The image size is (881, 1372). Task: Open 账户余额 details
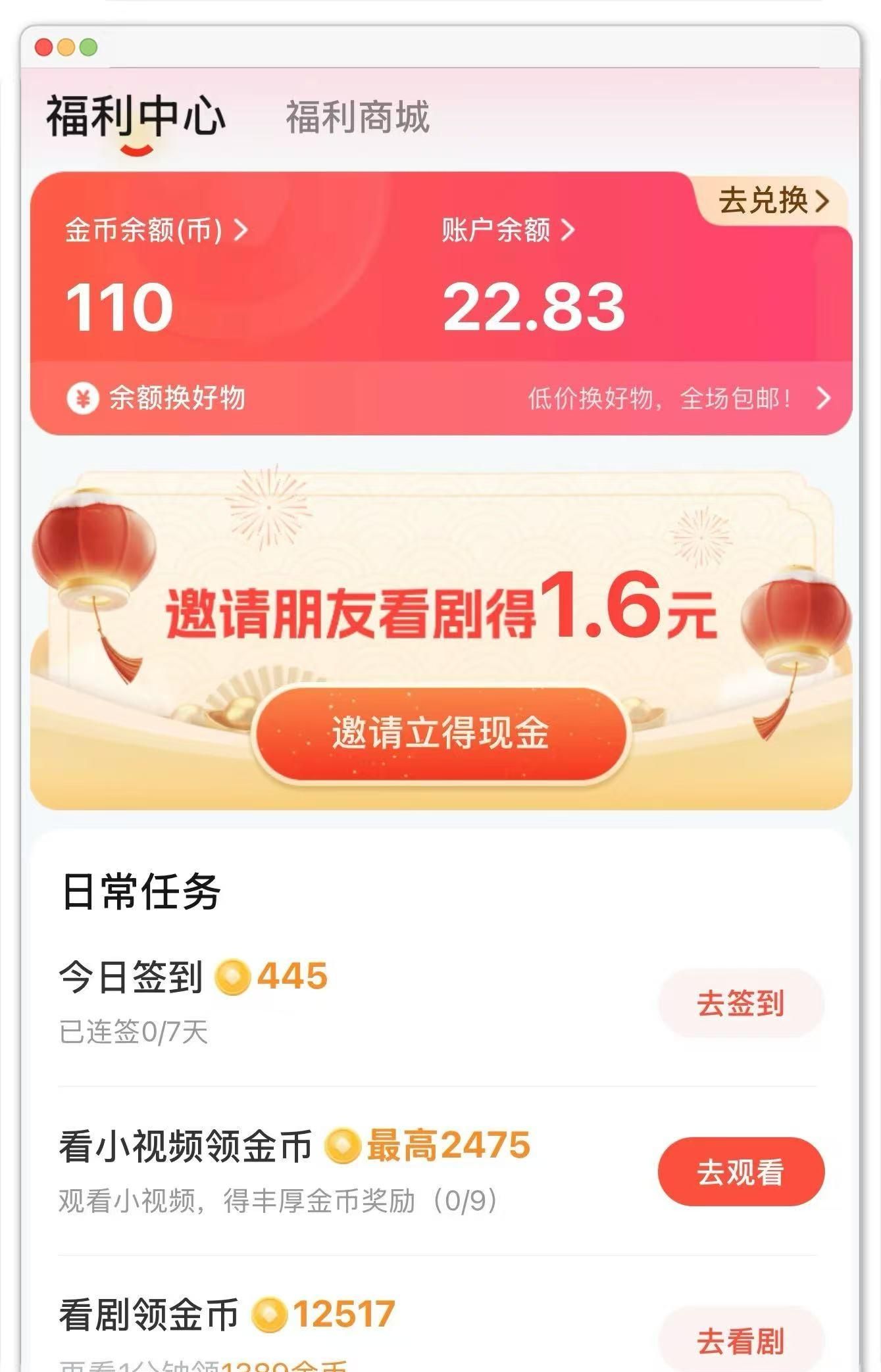[x=508, y=230]
